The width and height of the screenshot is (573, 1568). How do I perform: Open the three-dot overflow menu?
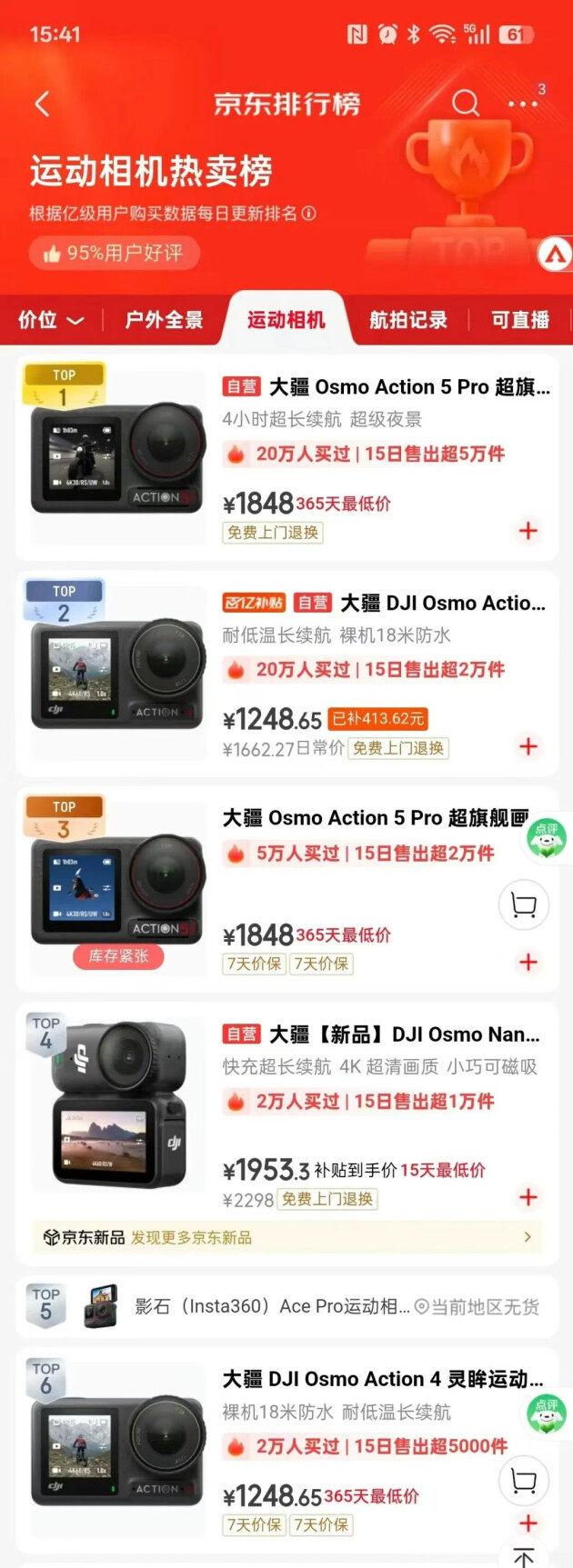click(523, 104)
